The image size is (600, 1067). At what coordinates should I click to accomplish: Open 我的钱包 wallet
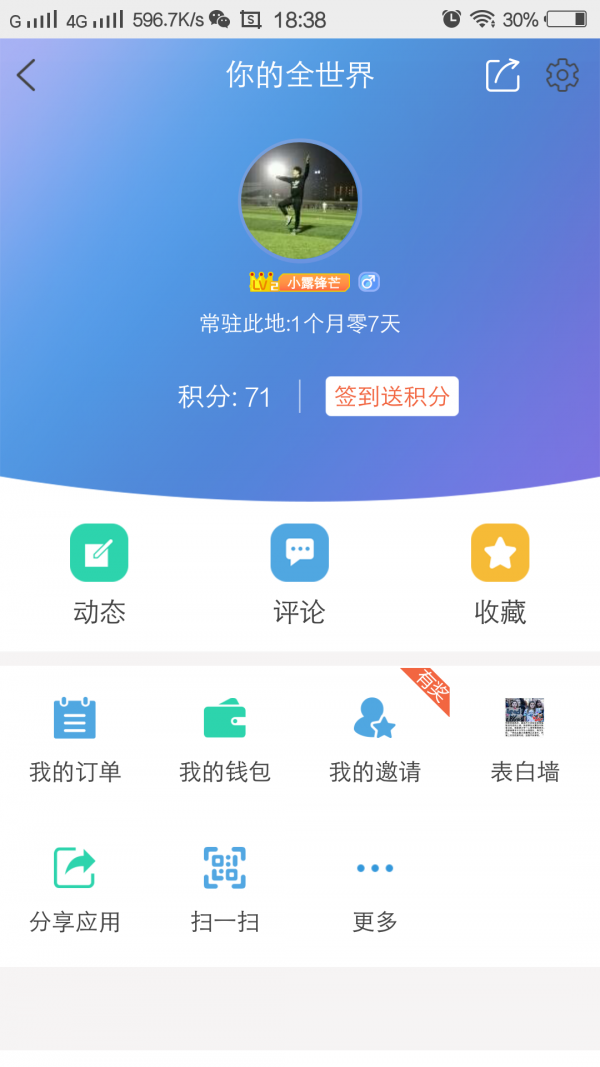pyautogui.click(x=225, y=740)
